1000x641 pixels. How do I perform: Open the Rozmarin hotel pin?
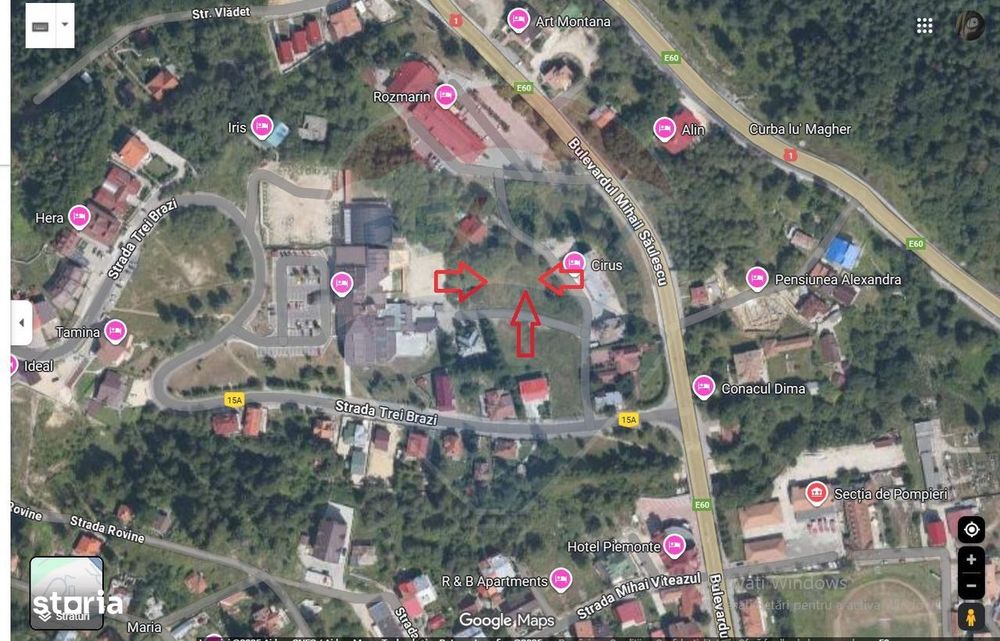point(446,95)
